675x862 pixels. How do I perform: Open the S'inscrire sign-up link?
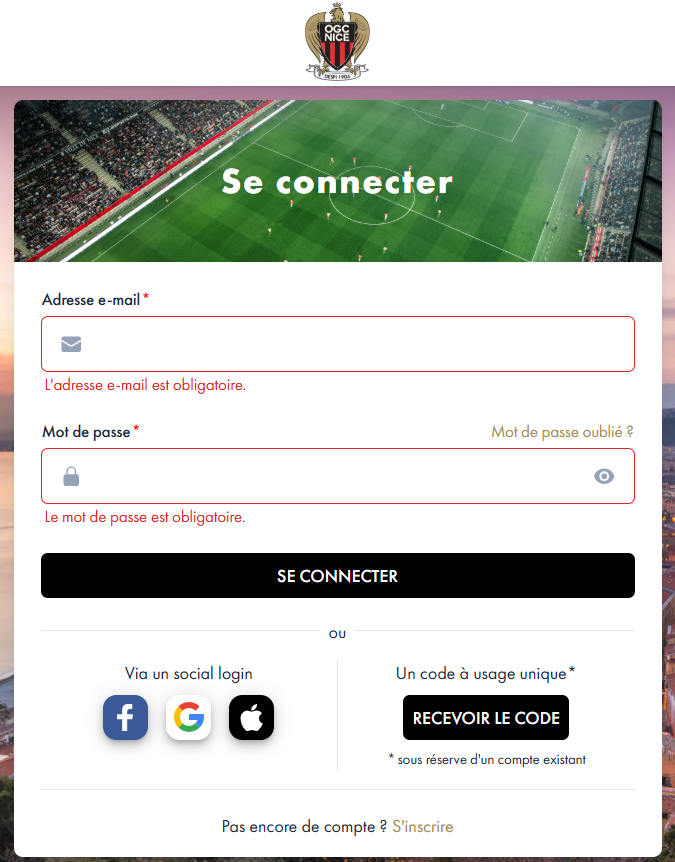click(423, 827)
